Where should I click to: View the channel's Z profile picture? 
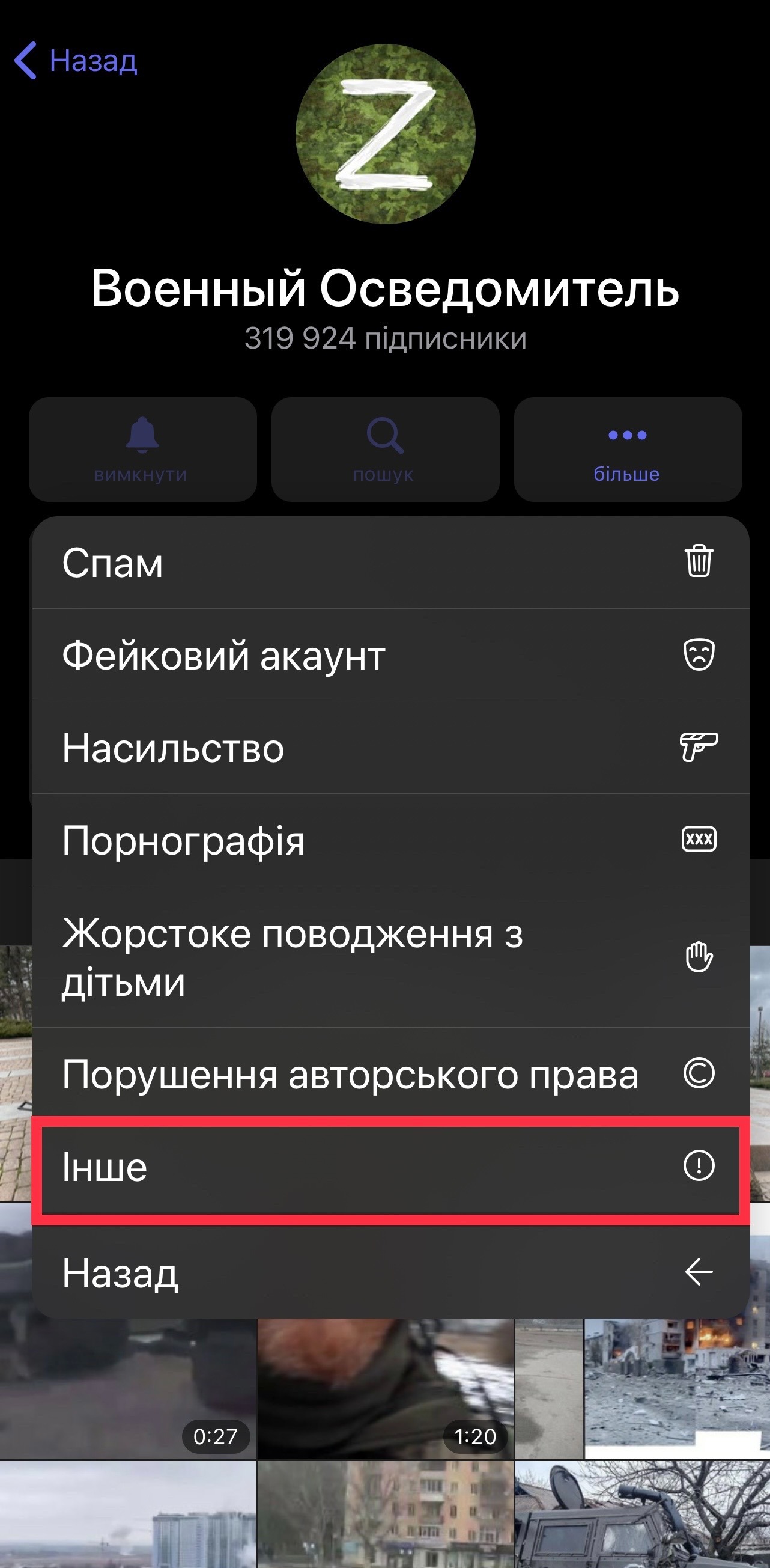point(385,133)
